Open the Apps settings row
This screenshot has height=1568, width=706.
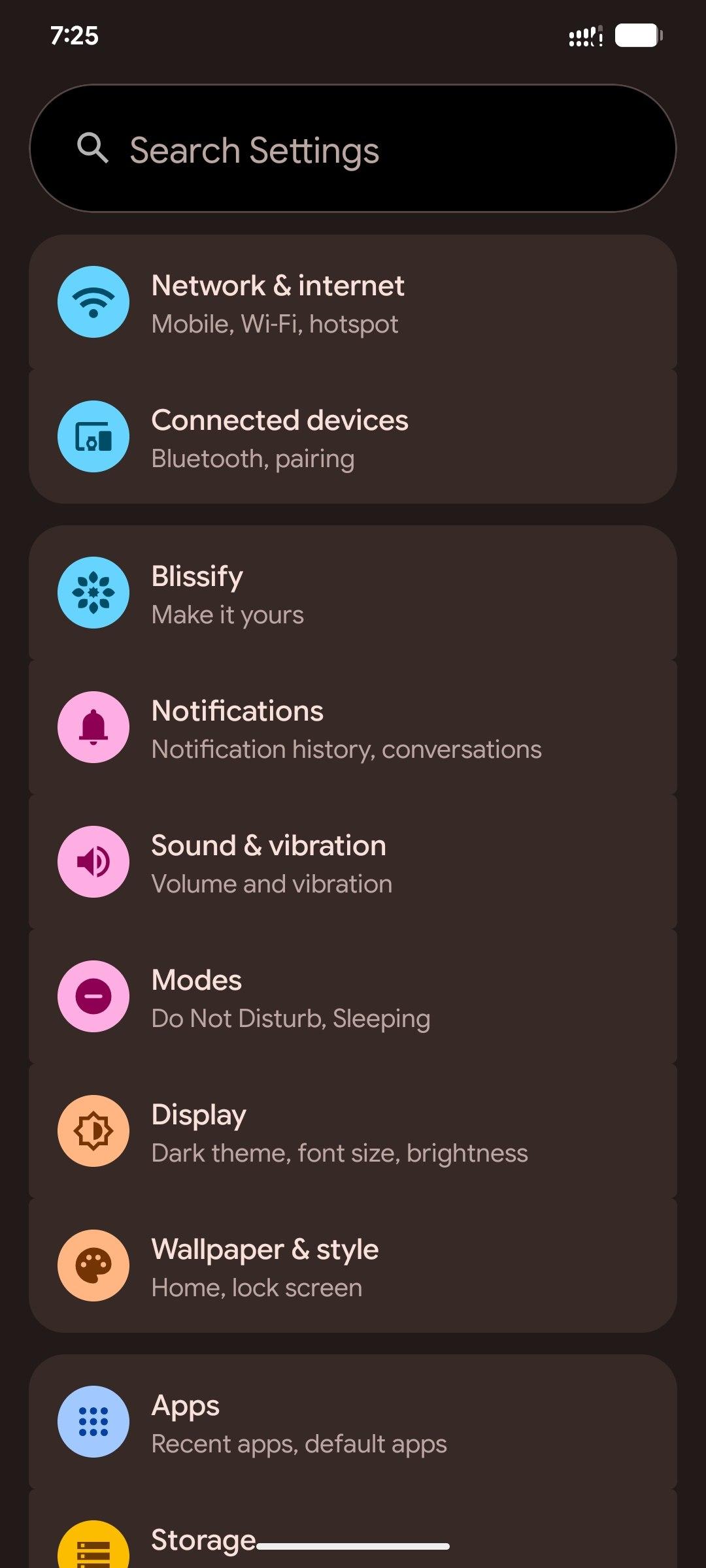[353, 1422]
